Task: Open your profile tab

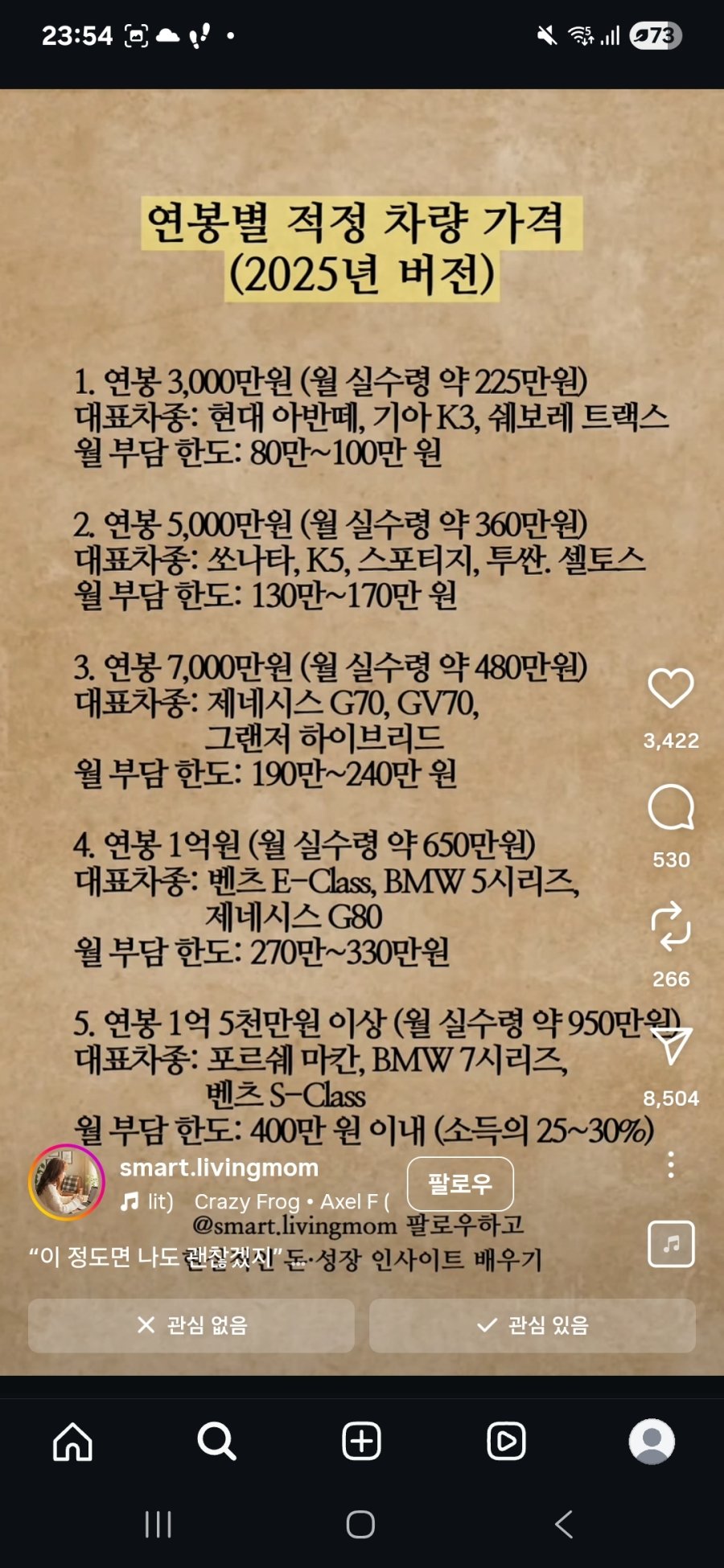Action: coord(651,1441)
